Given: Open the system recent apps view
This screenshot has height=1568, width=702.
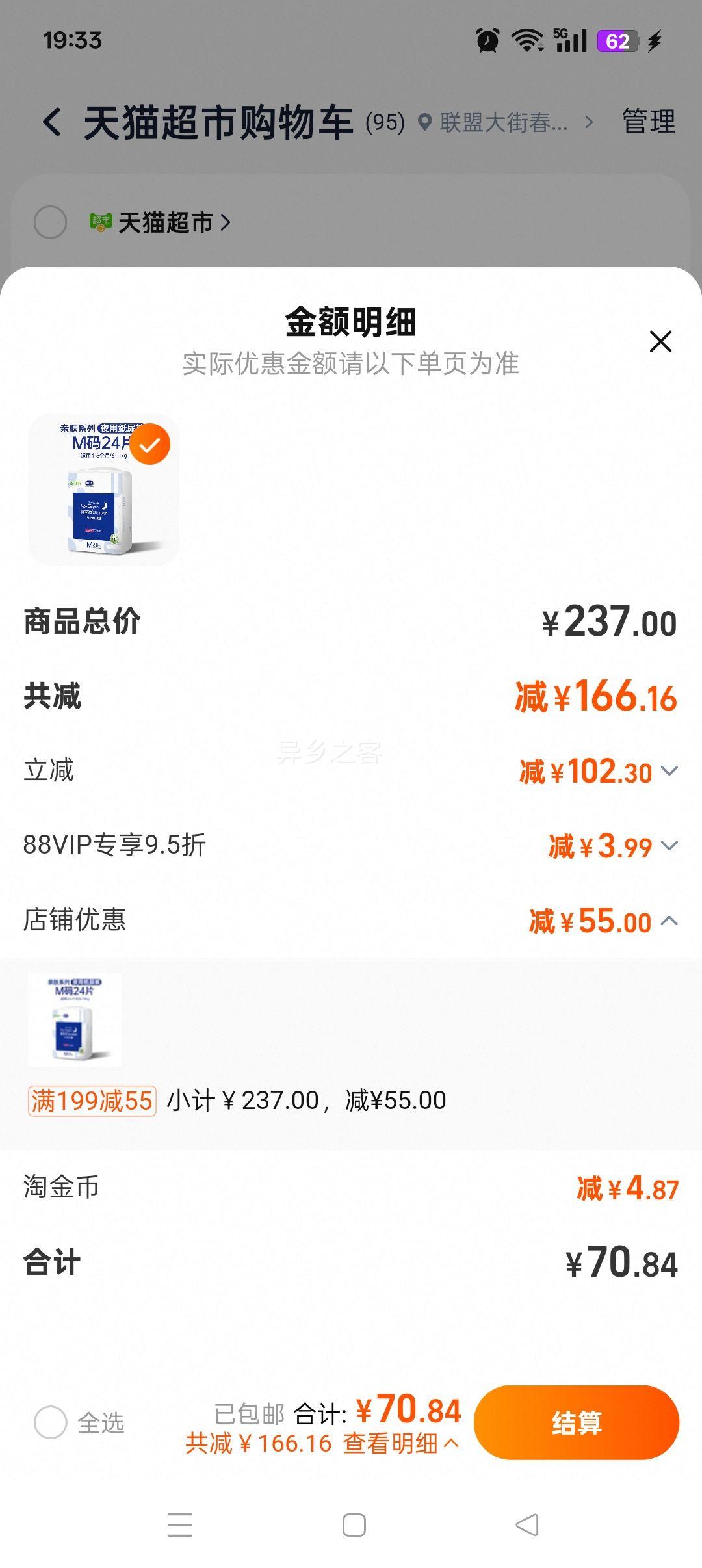Looking at the screenshot, I should pos(180,1525).
